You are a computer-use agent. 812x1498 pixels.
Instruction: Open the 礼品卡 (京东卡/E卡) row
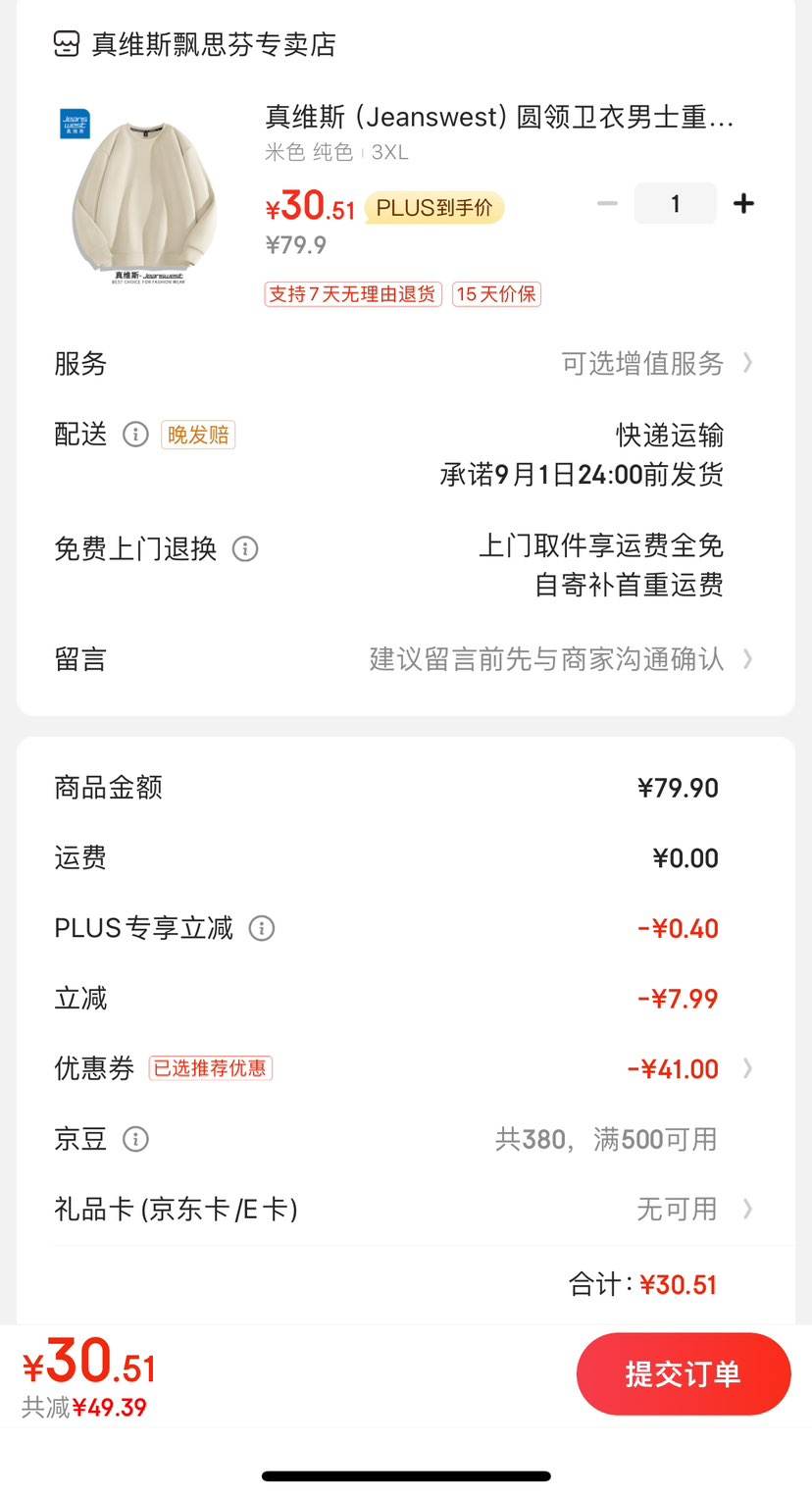pyautogui.click(x=405, y=1210)
